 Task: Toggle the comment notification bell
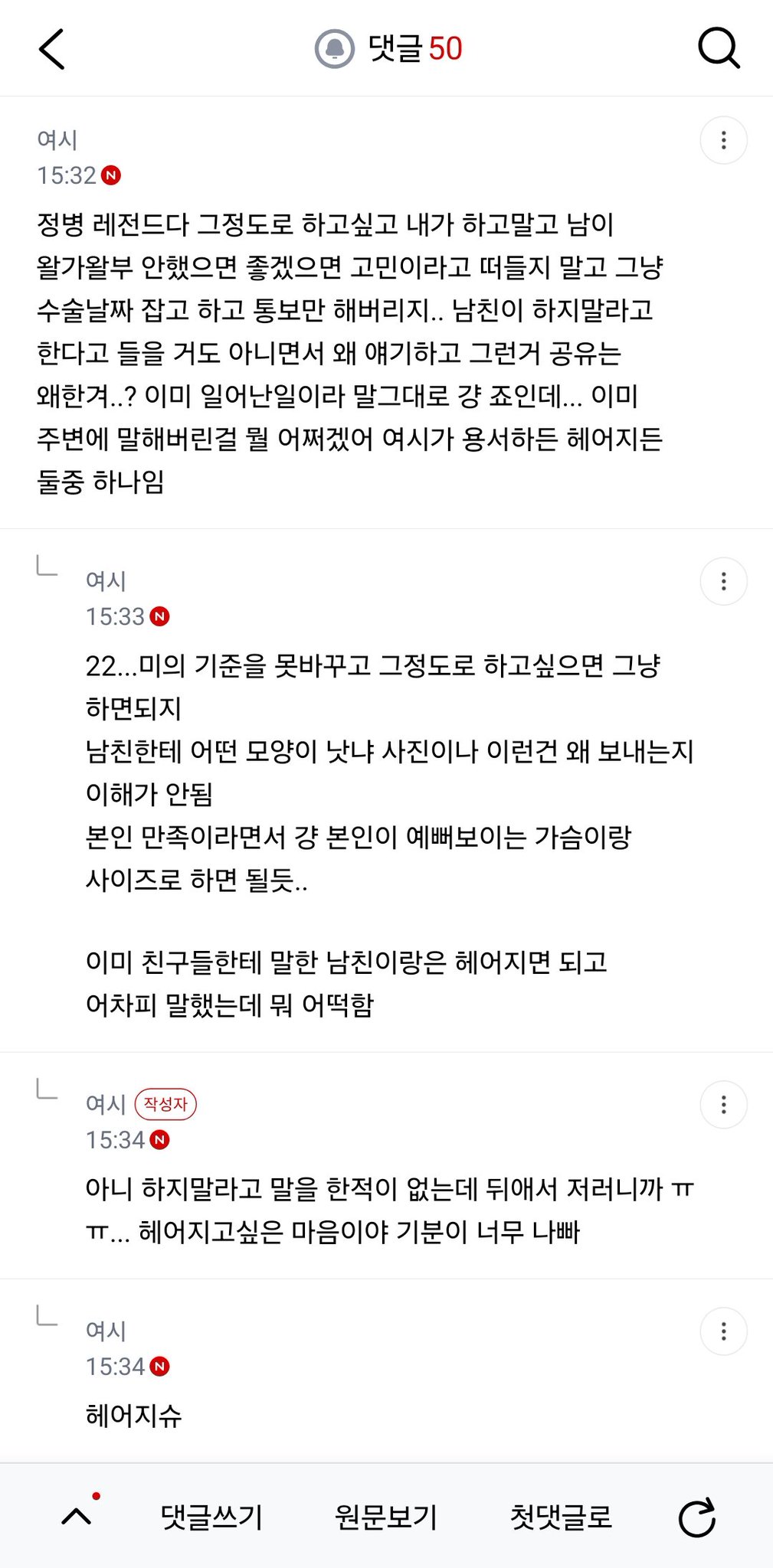point(335,49)
